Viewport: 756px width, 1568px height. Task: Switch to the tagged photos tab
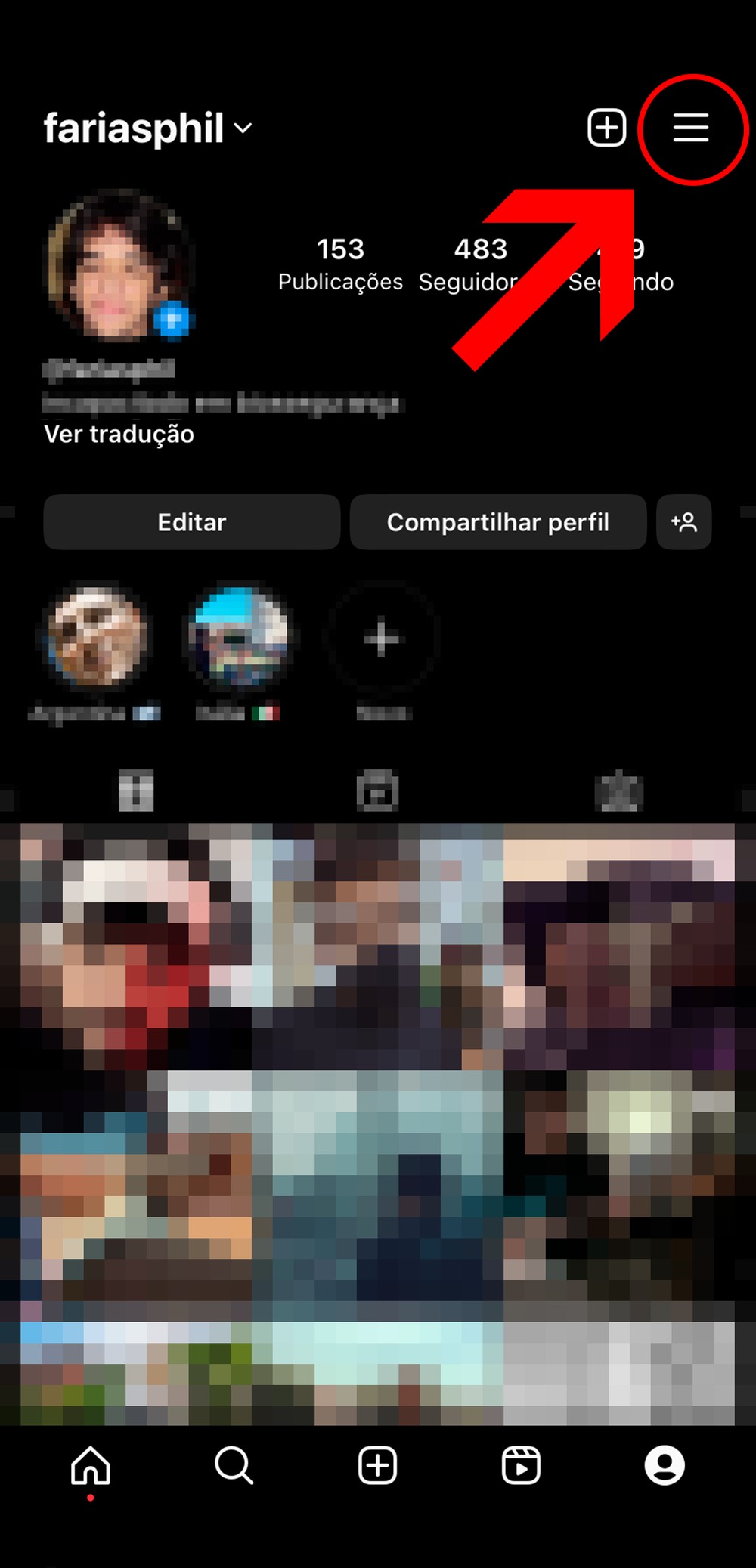[x=618, y=790]
